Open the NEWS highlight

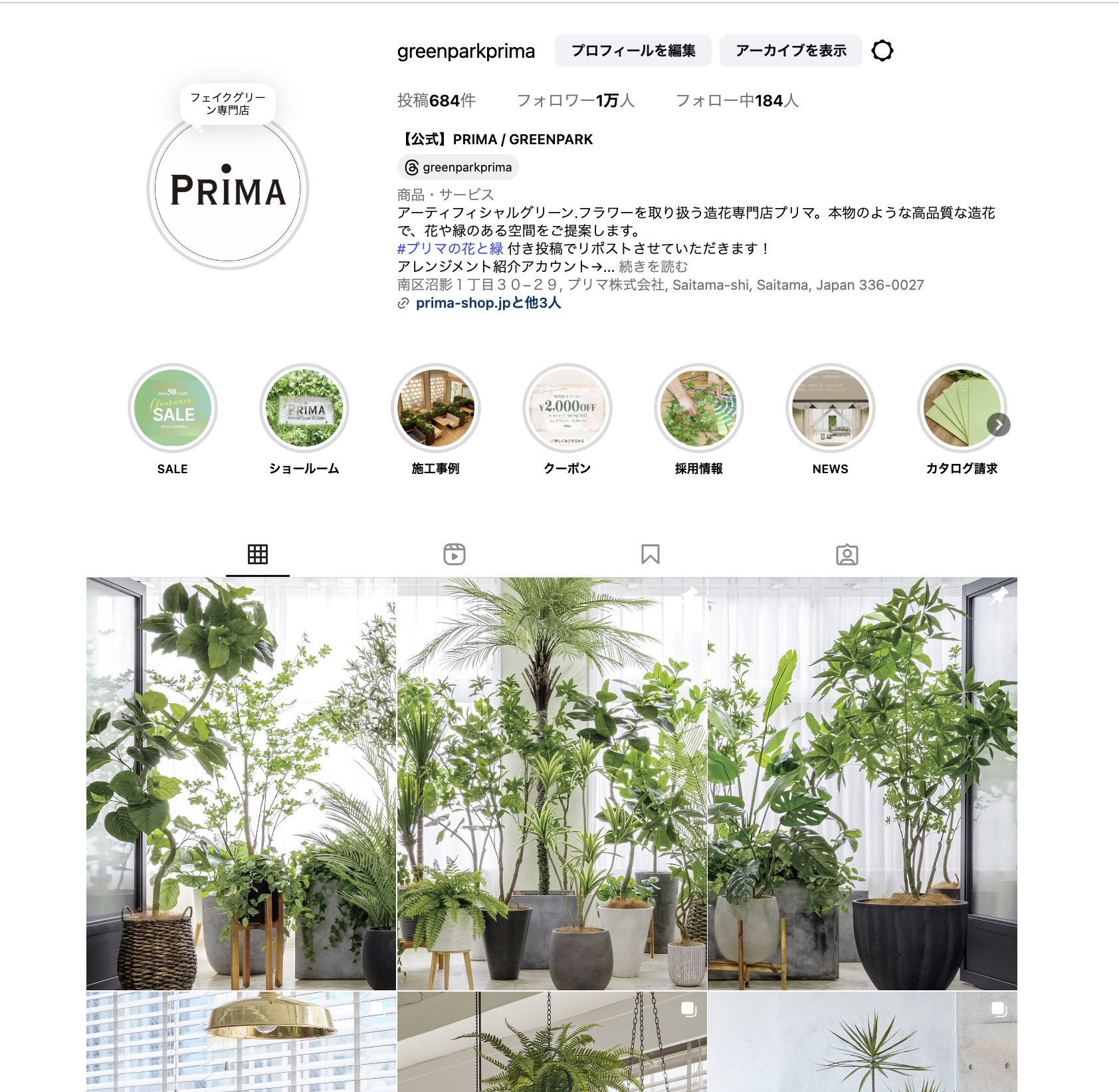click(x=831, y=408)
